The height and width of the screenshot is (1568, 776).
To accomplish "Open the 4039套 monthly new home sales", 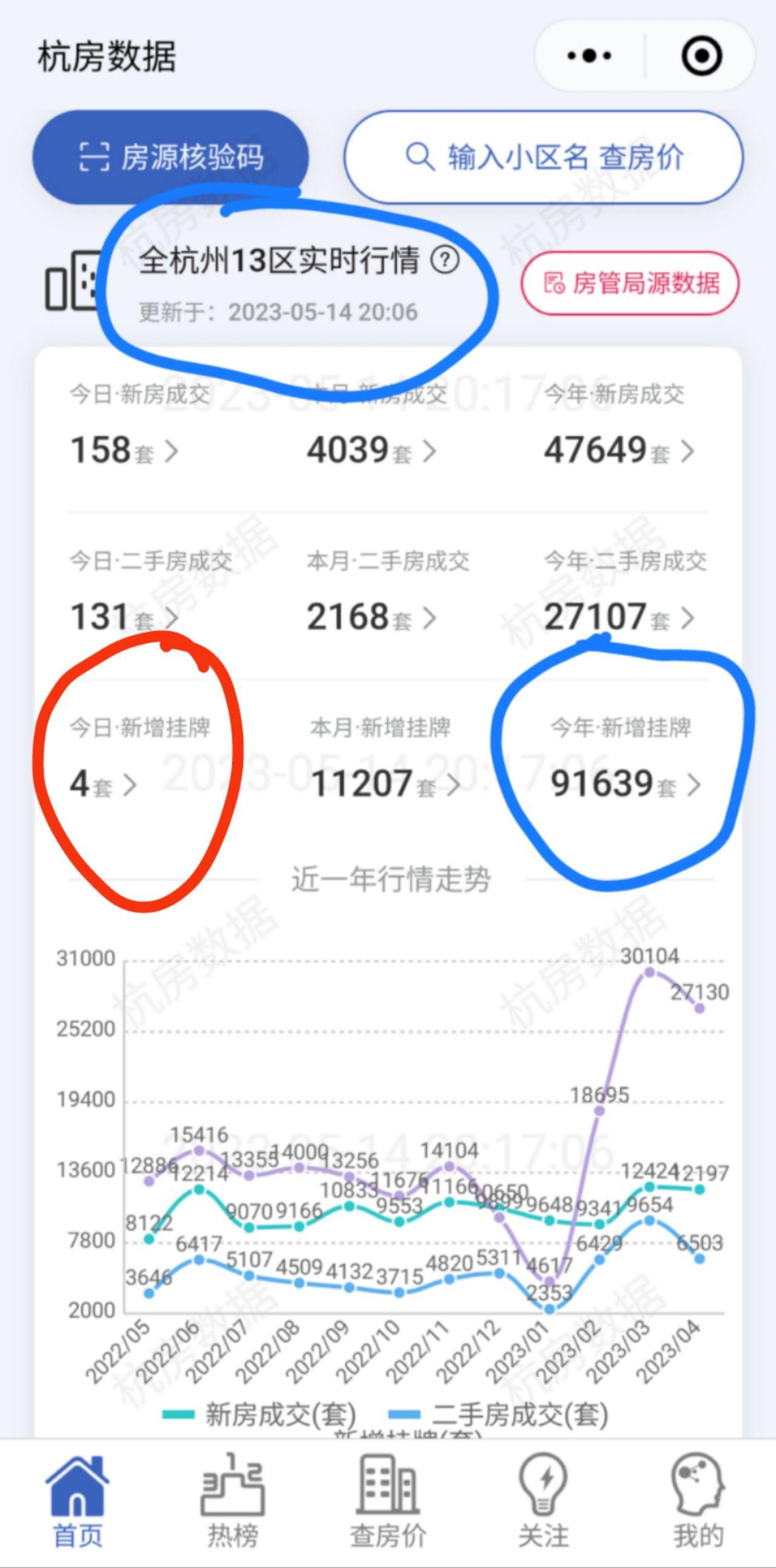I will [372, 450].
